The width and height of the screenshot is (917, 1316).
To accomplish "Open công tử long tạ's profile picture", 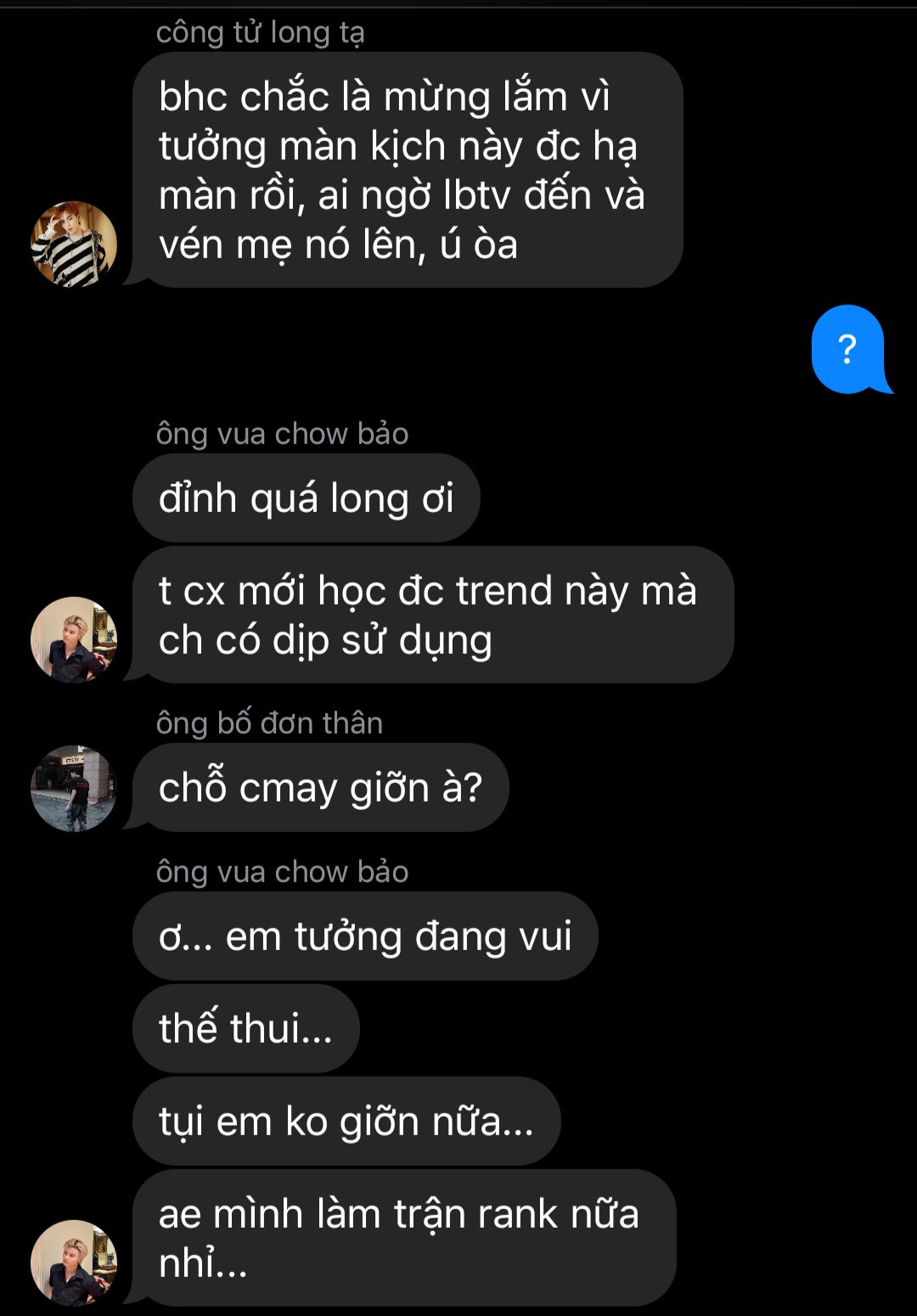I will tap(74, 244).
